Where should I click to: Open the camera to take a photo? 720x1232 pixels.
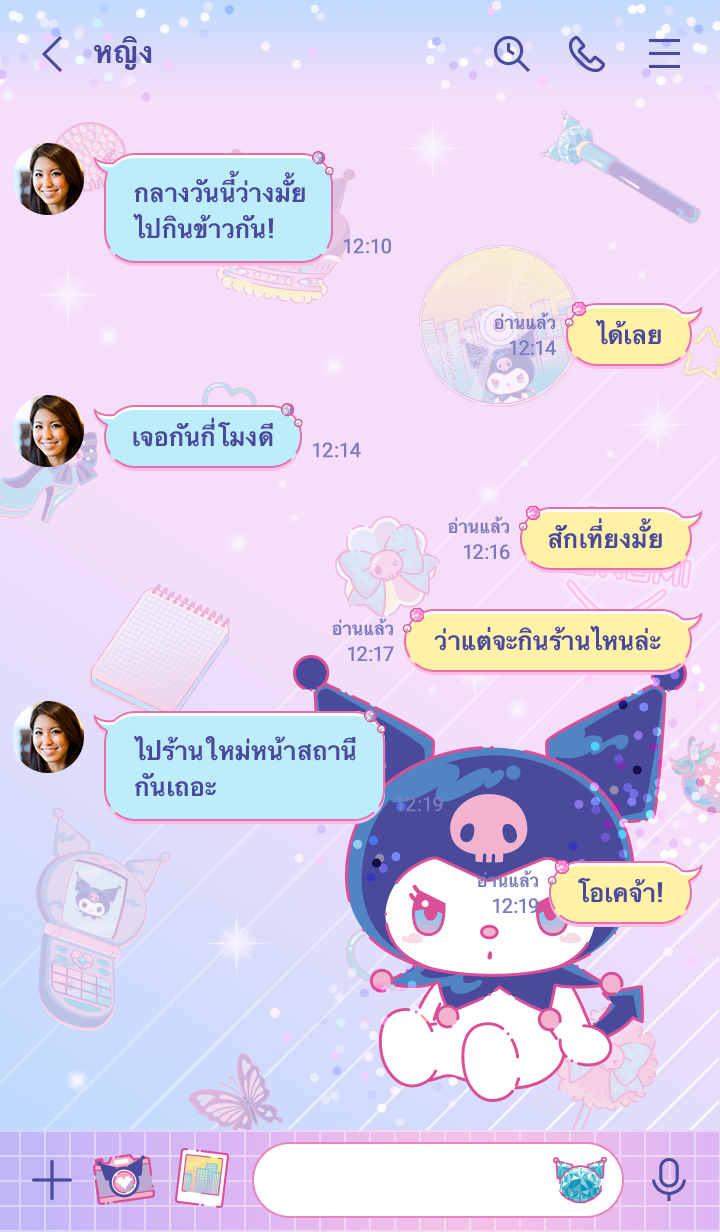click(x=123, y=1180)
